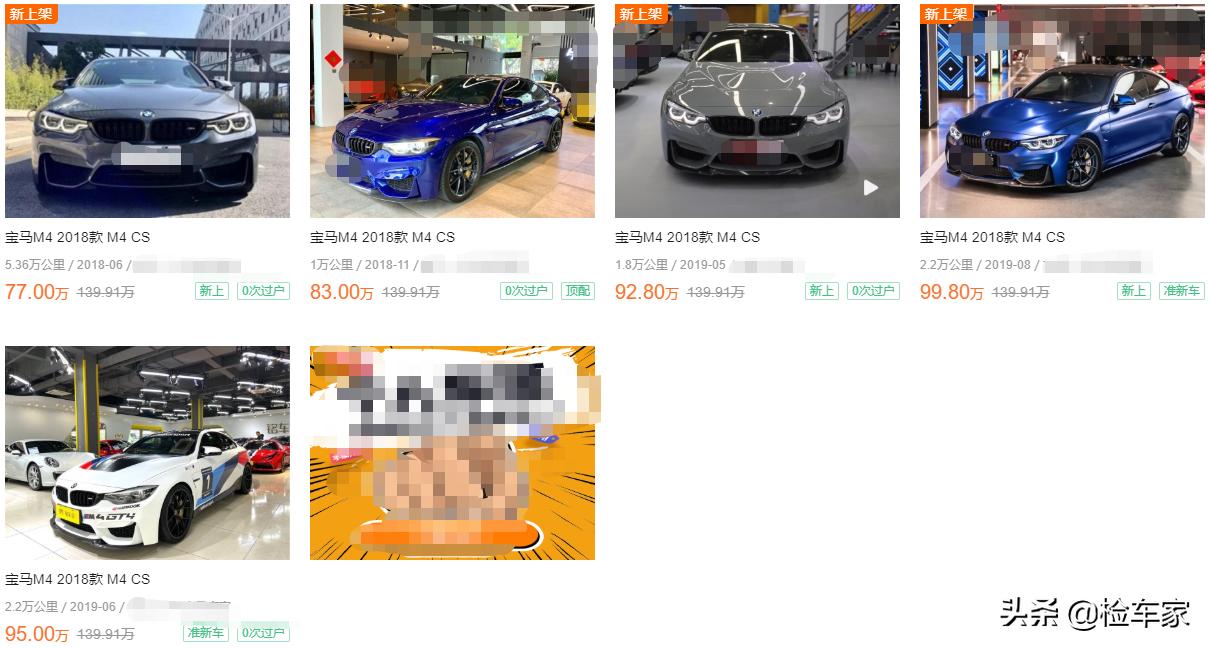Open the white M4 CS at 95.00万

pos(147,453)
